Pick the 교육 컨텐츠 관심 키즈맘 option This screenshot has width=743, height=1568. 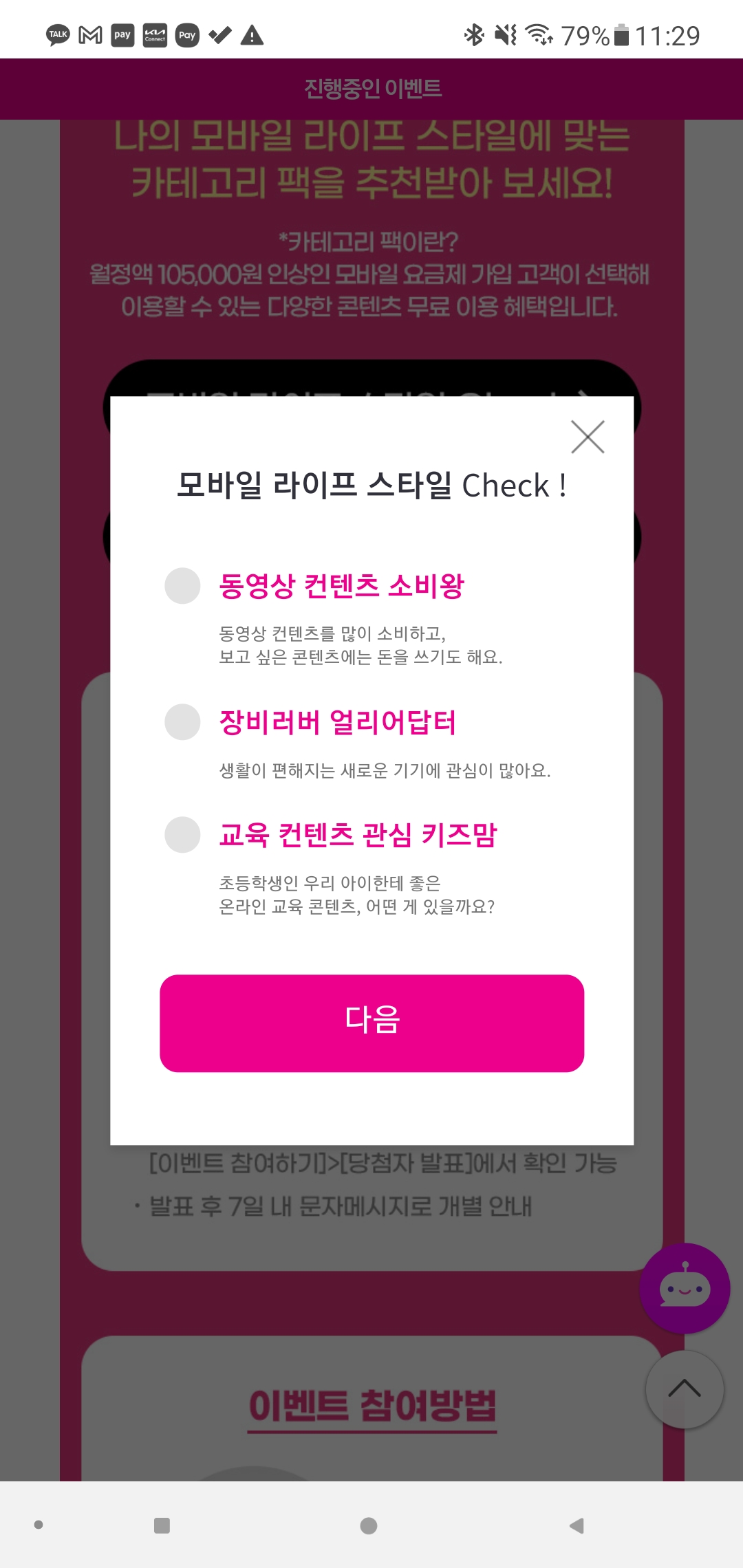click(182, 835)
